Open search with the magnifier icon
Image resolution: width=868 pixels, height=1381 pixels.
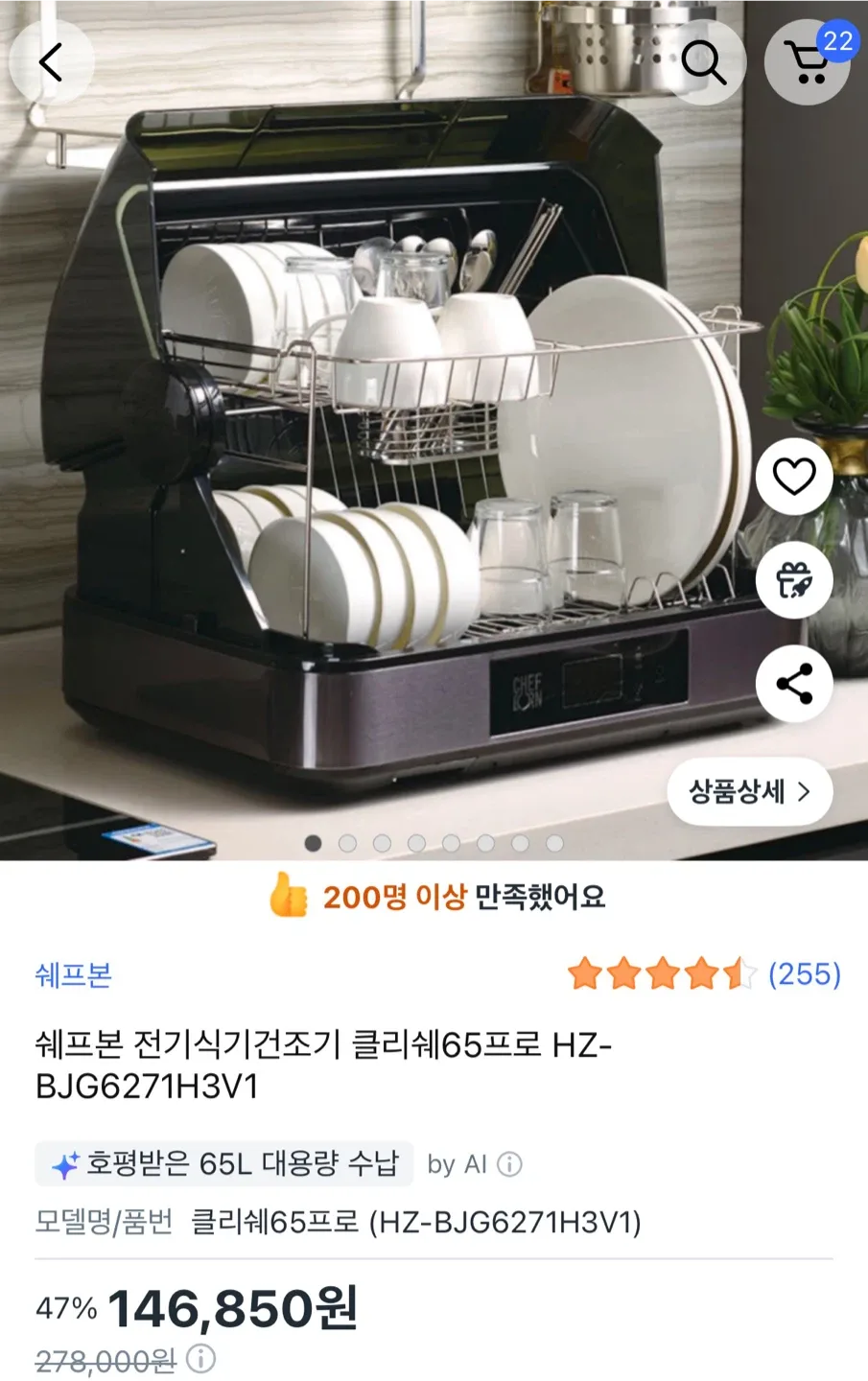tap(704, 62)
